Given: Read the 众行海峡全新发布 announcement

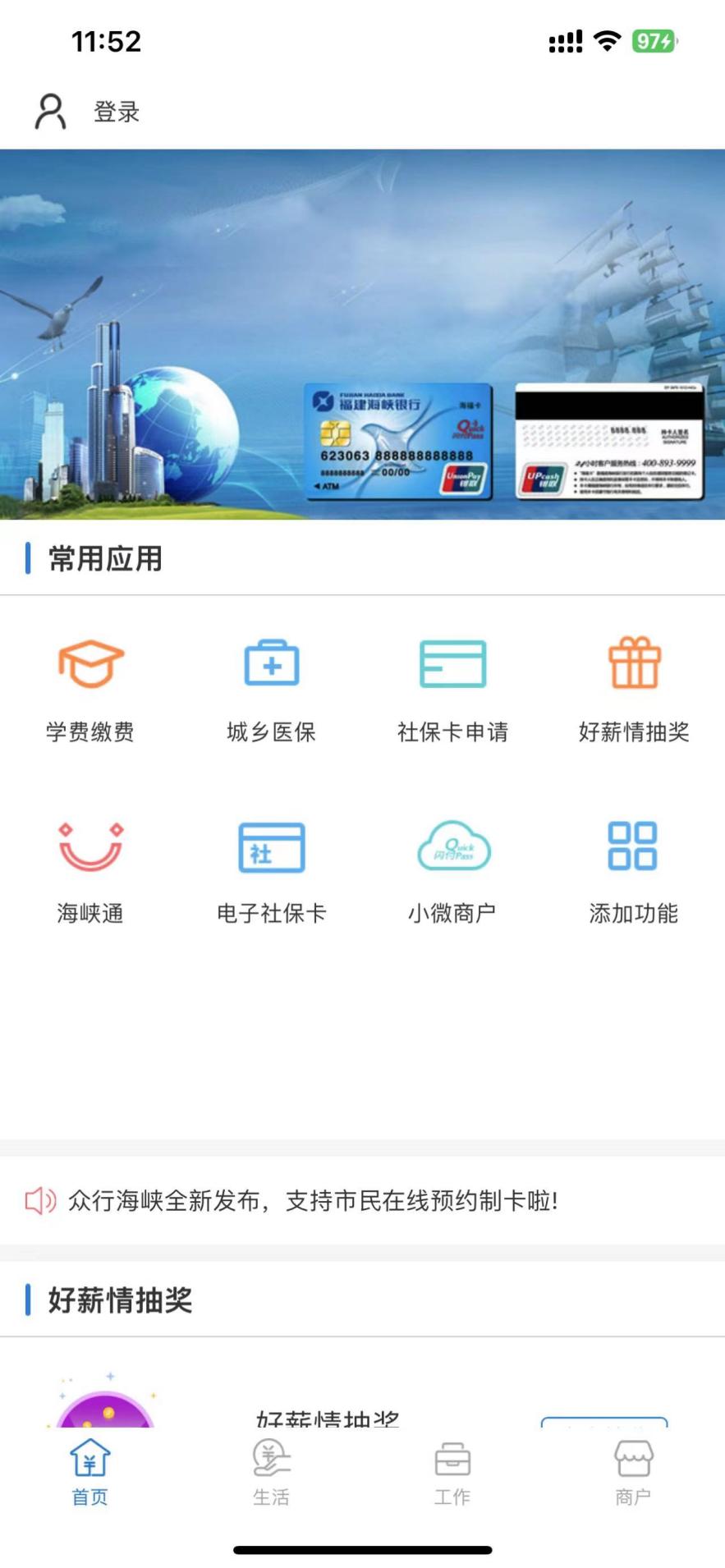Looking at the screenshot, I should (x=312, y=1201).
